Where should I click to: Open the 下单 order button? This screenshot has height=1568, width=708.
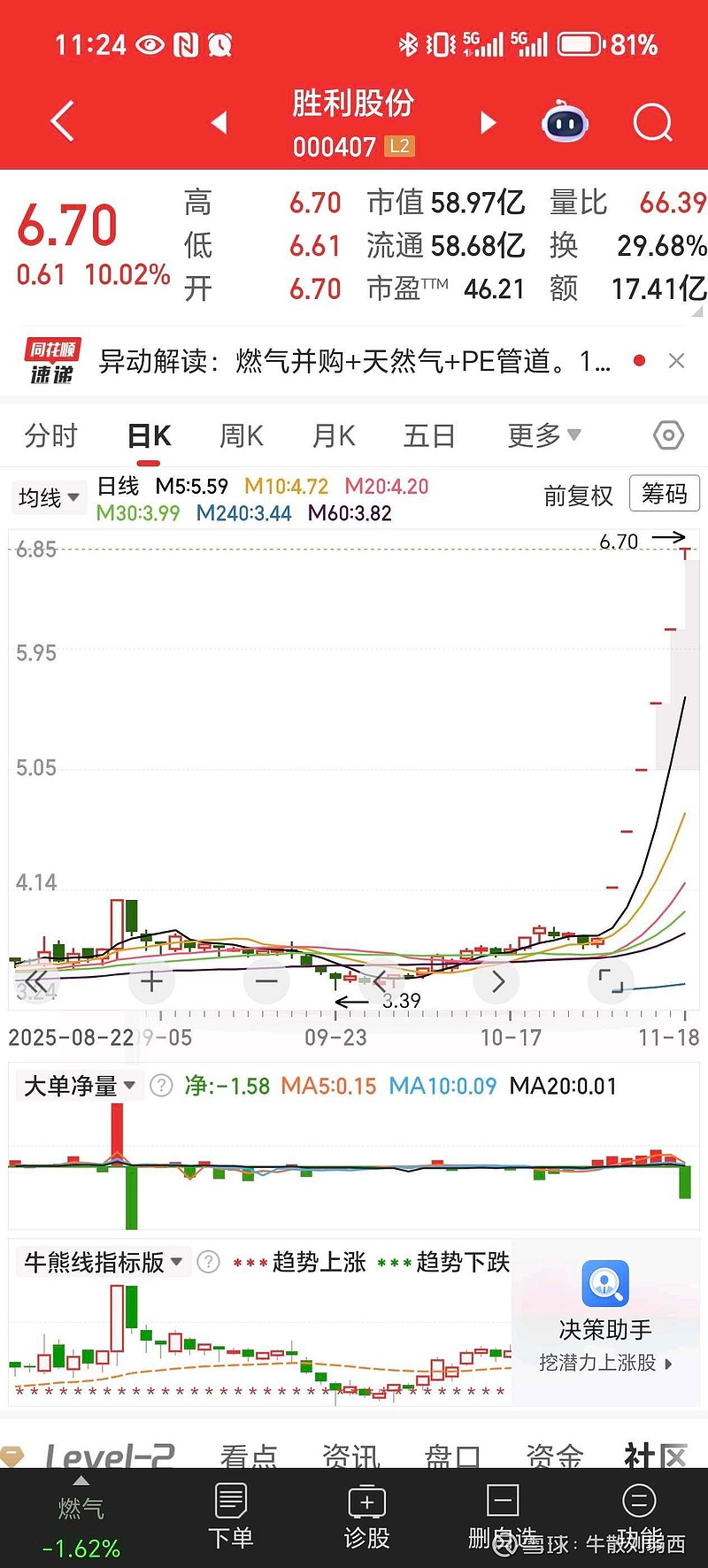pos(230,1515)
